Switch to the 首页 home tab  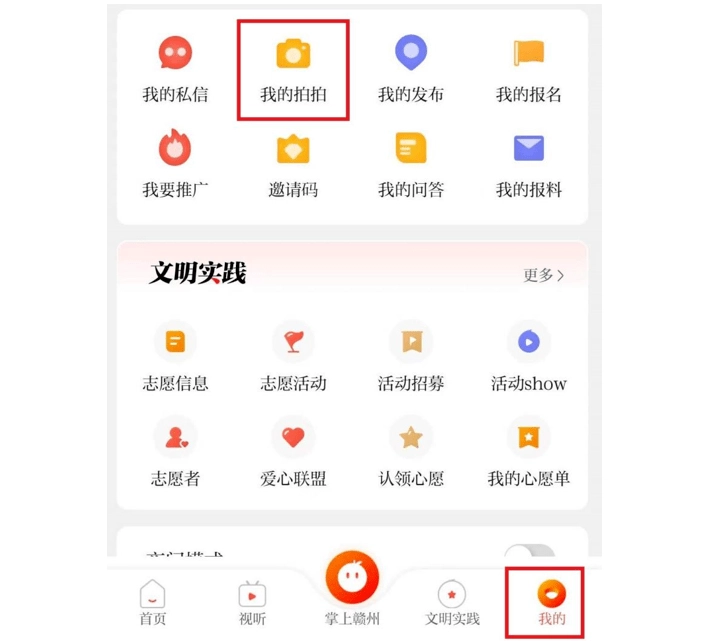pyautogui.click(x=153, y=602)
